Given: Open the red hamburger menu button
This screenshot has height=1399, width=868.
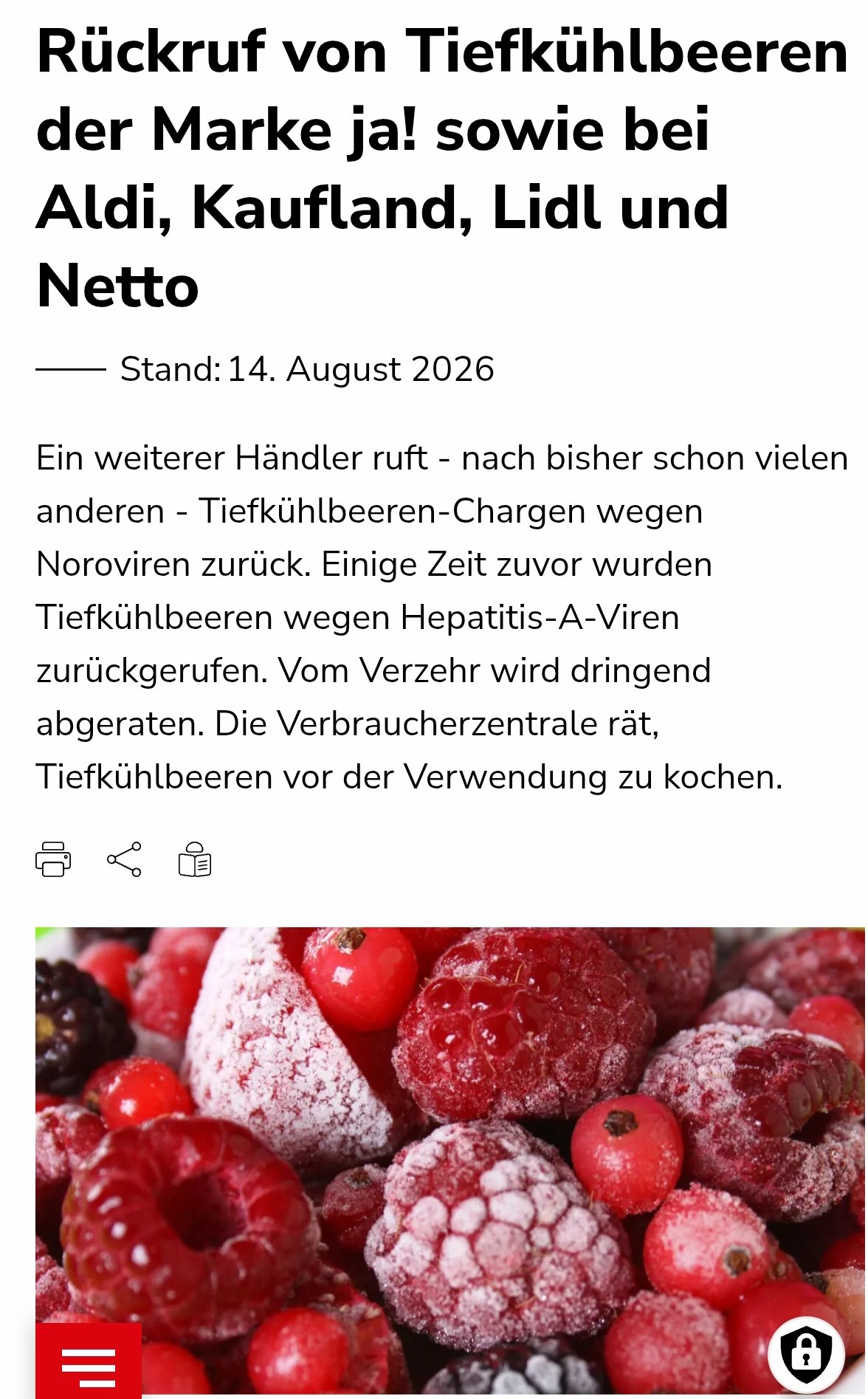Looking at the screenshot, I should [89, 1362].
